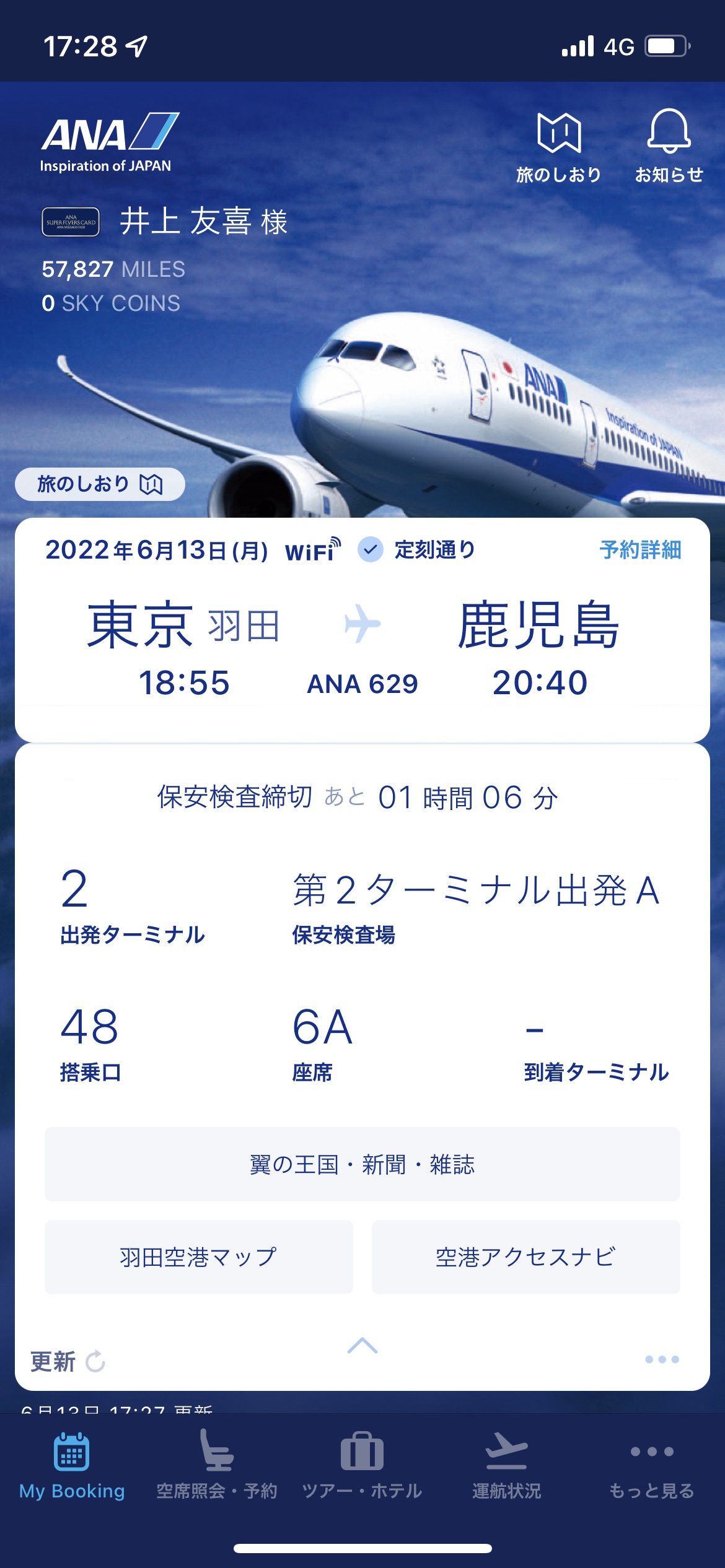725x1568 pixels.
Task: Open 空港アクセスナビ
Action: (x=526, y=1257)
